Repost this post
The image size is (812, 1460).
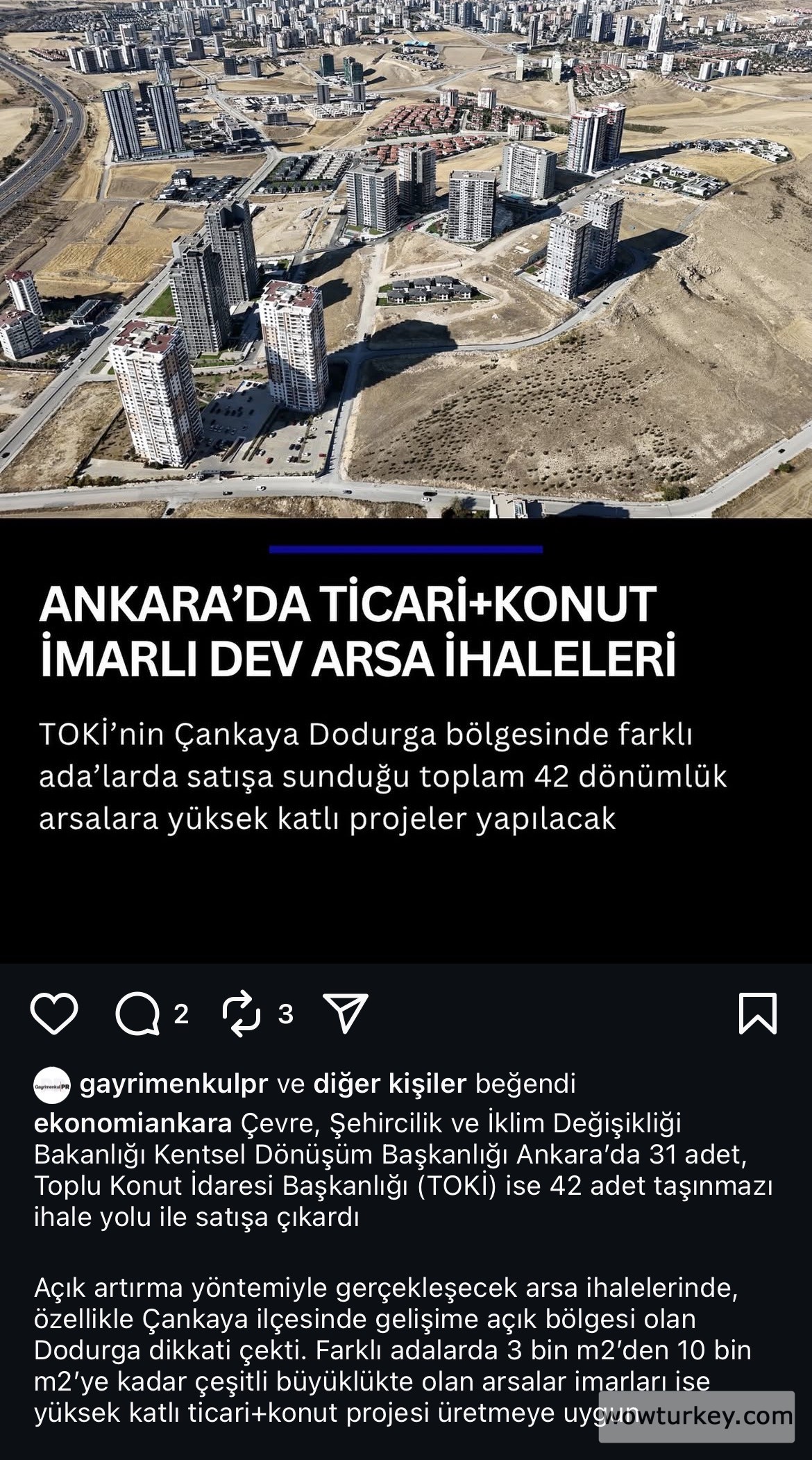pyautogui.click(x=242, y=1014)
